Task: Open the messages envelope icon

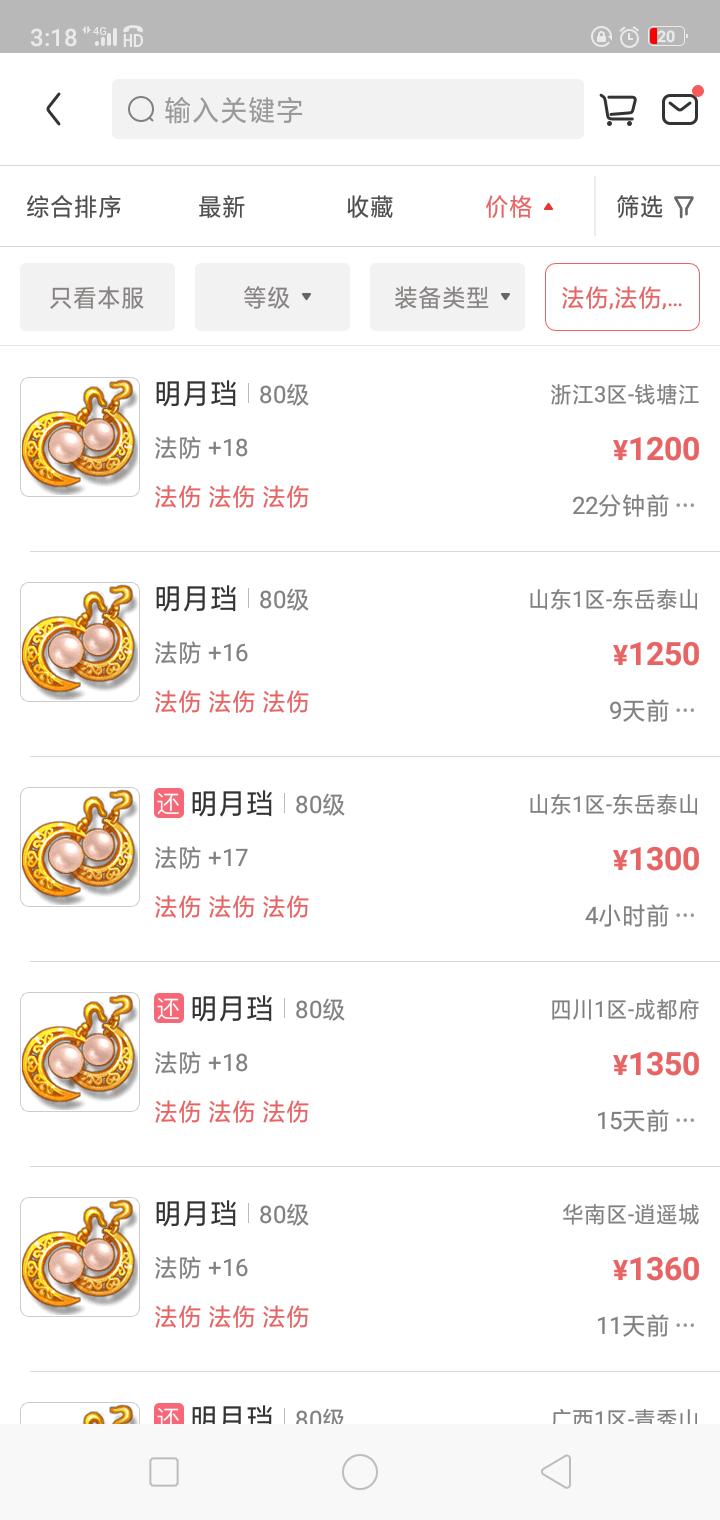Action: (x=680, y=108)
